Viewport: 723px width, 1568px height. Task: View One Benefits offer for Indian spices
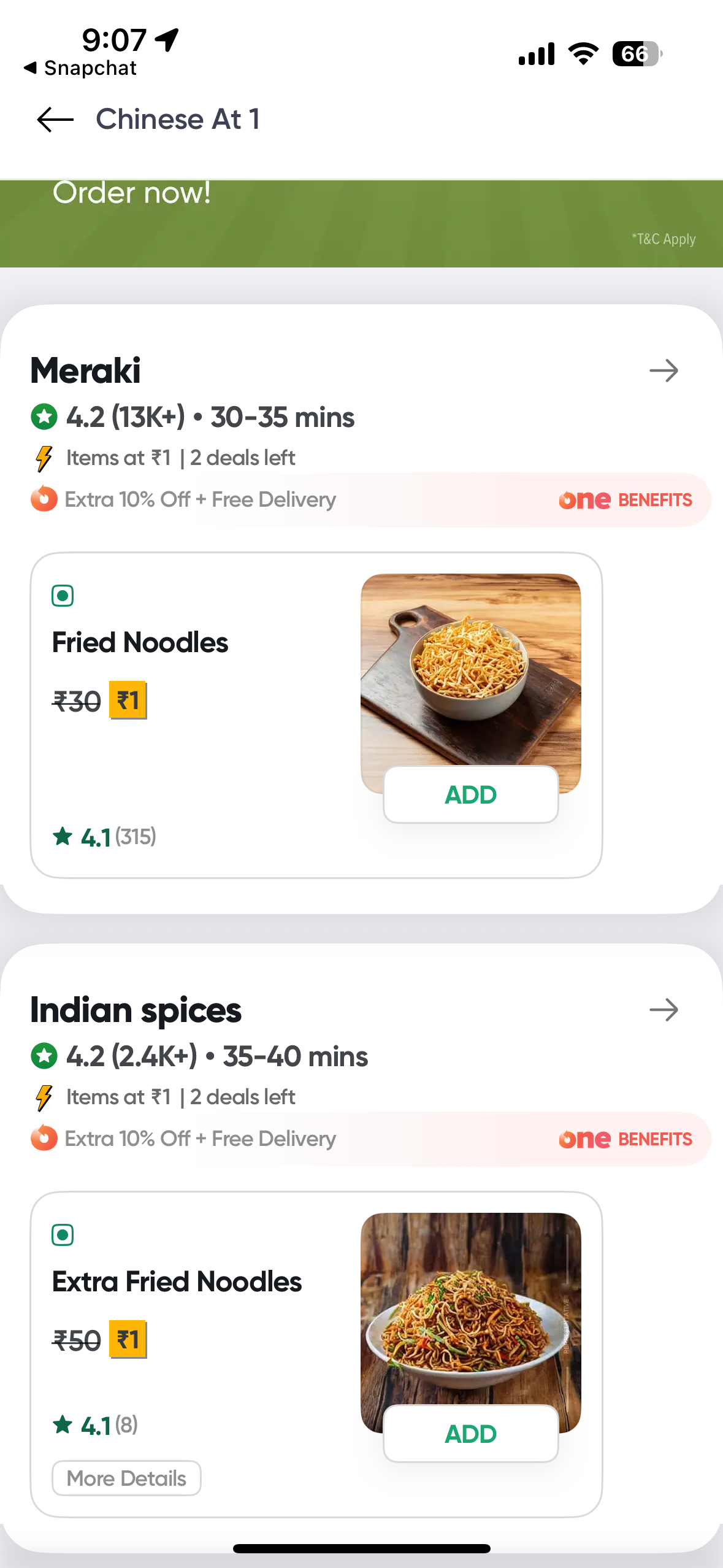(624, 1139)
